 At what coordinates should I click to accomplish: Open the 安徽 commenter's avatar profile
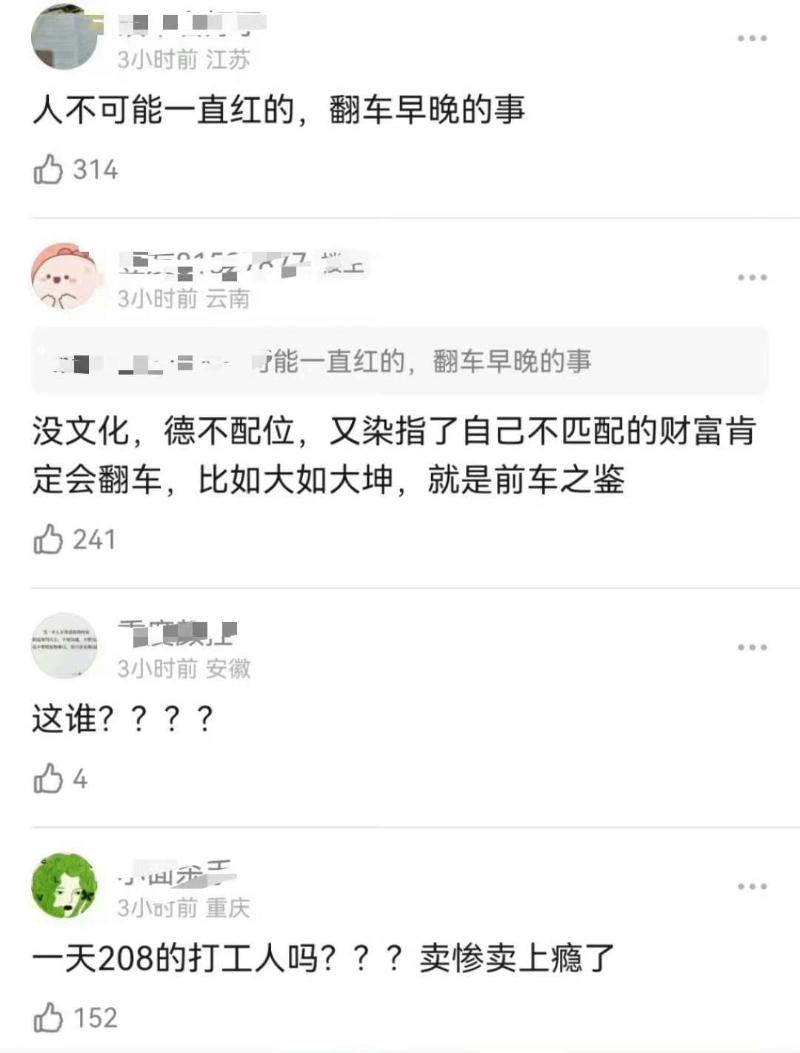(65, 646)
